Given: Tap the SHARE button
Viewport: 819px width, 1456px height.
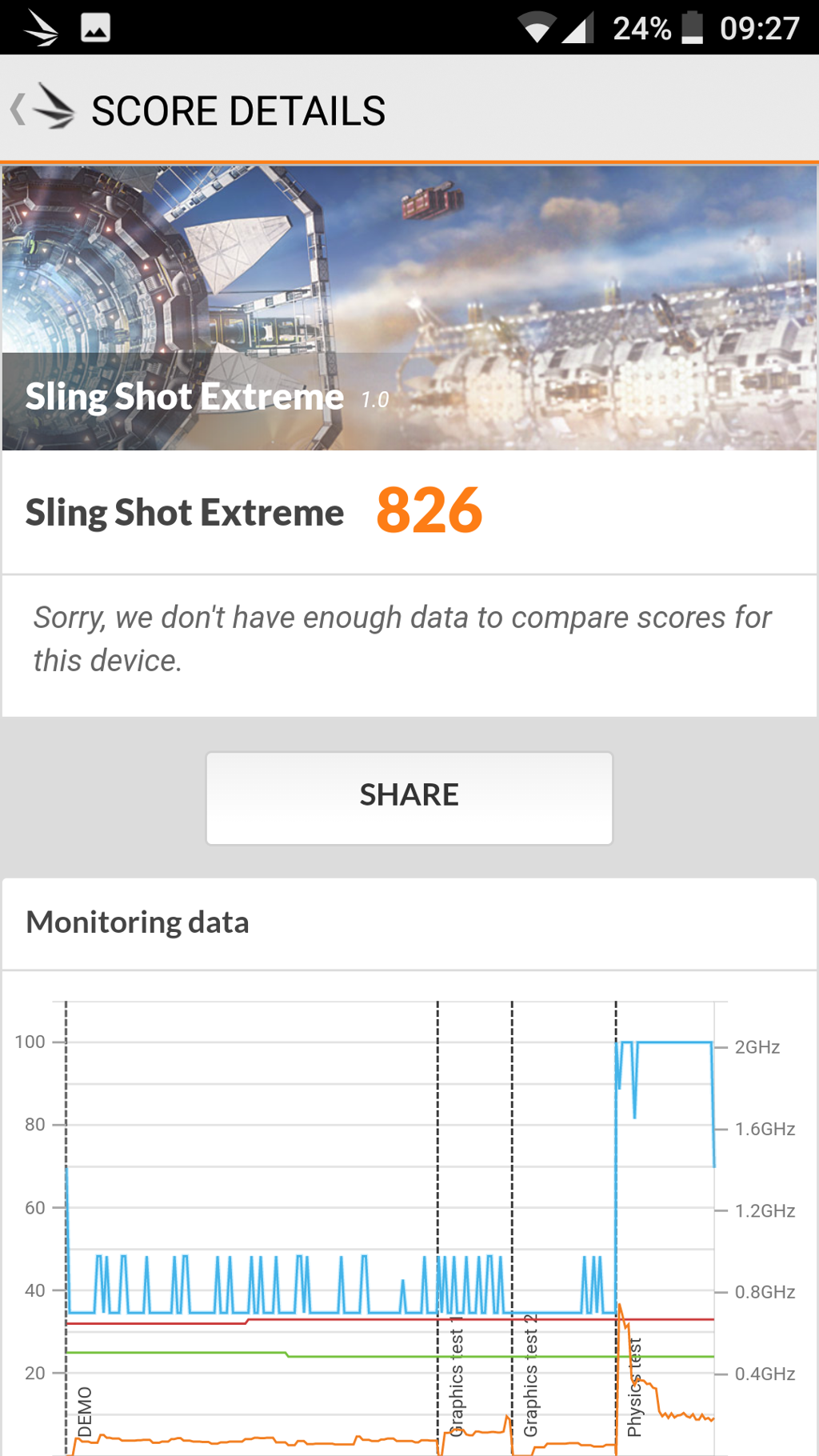Looking at the screenshot, I should (x=409, y=797).
